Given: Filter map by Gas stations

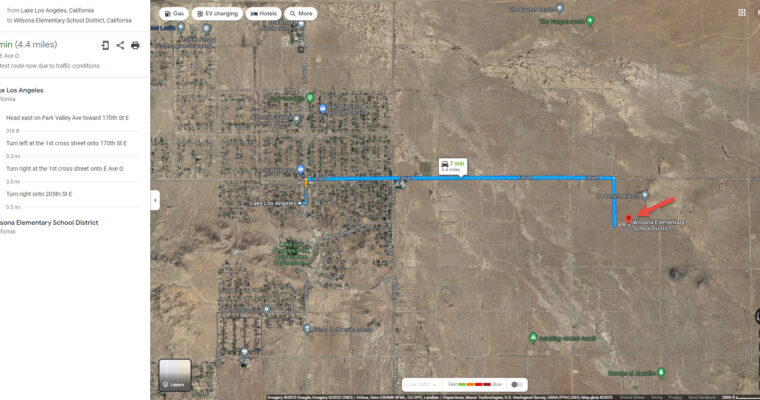Looking at the screenshot, I should pyautogui.click(x=174, y=14).
